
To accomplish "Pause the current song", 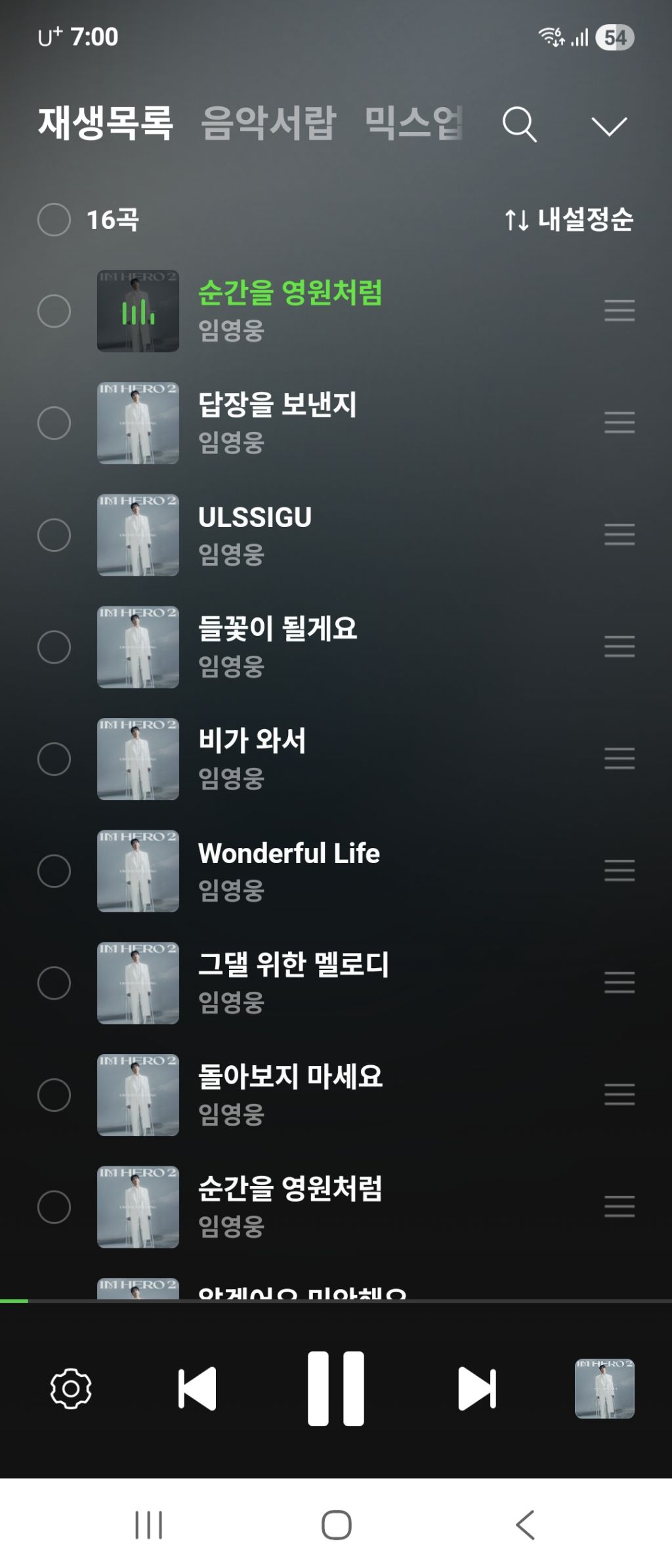I will point(336,1389).
